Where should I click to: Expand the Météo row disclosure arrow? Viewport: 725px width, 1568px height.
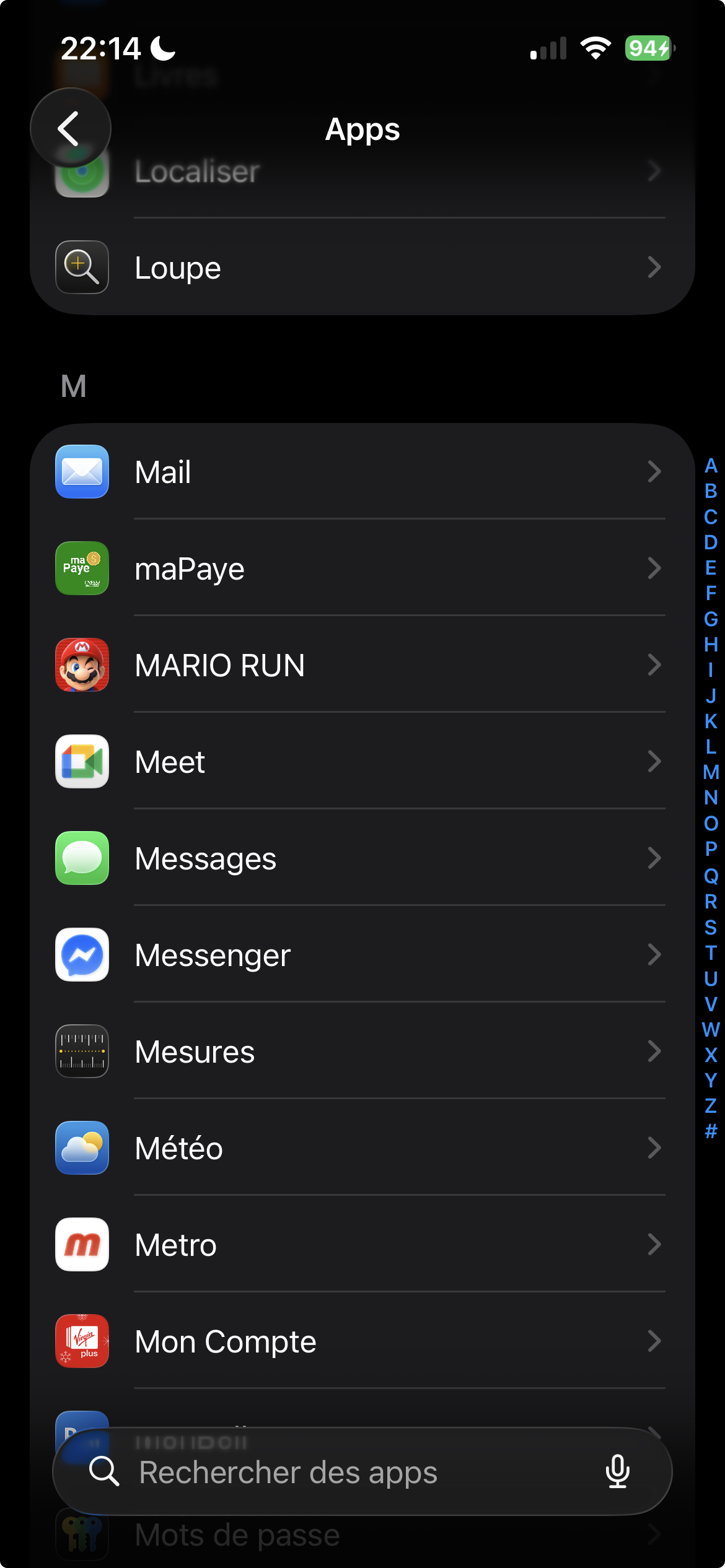(x=654, y=1148)
